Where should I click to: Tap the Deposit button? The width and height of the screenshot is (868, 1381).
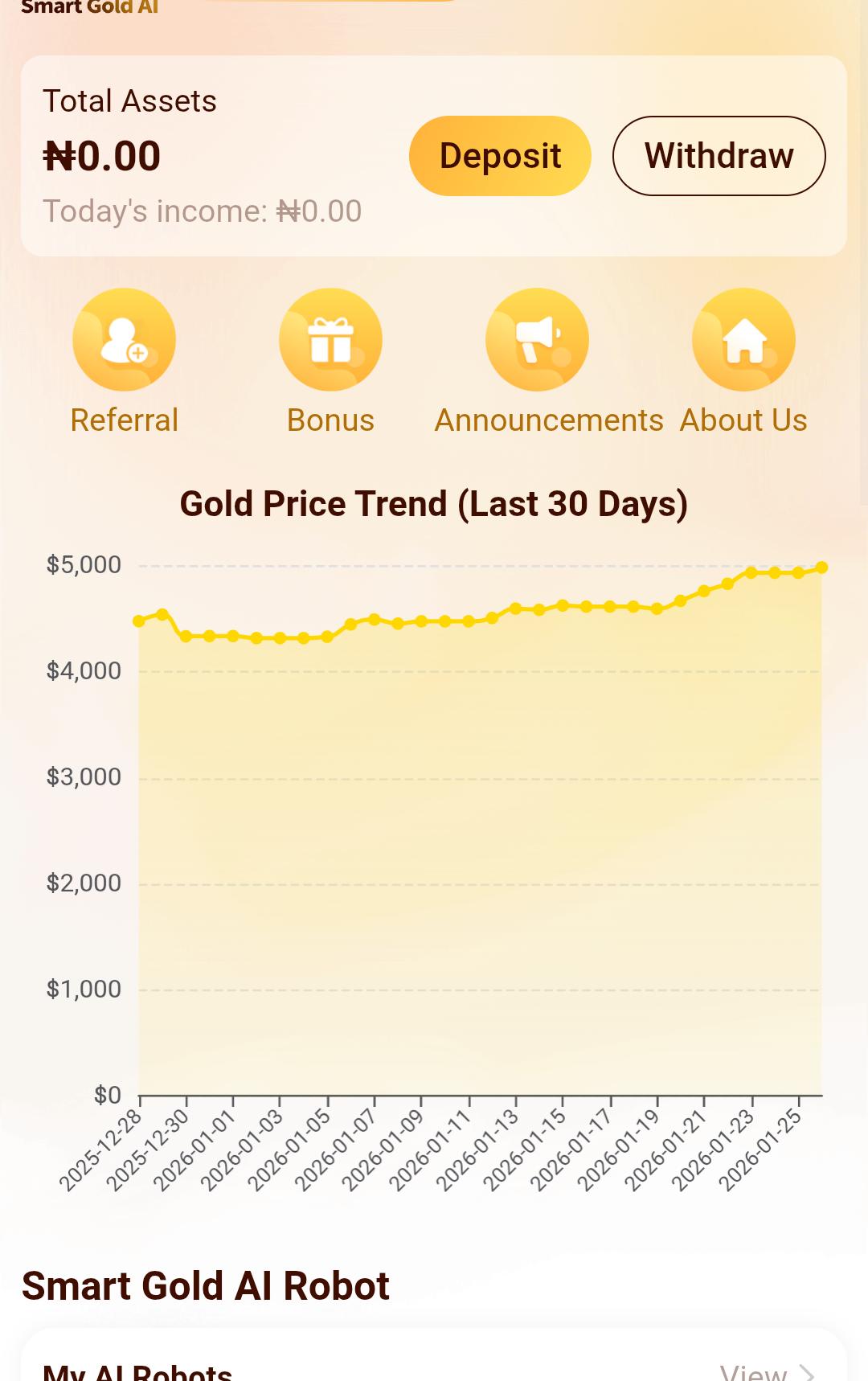499,155
